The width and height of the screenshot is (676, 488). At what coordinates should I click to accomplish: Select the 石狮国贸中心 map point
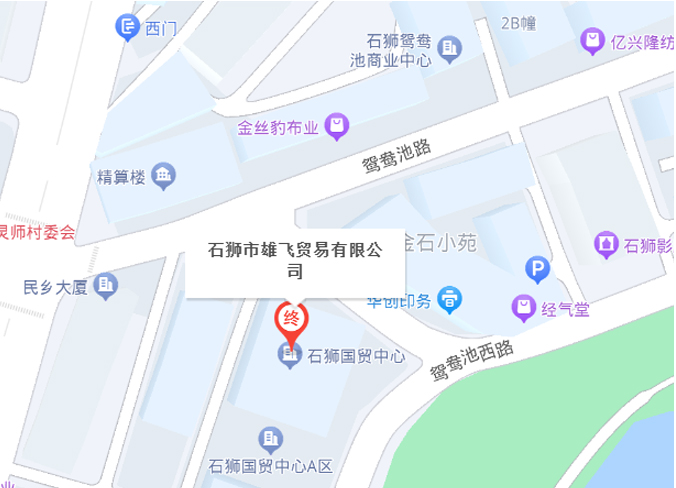(x=291, y=355)
